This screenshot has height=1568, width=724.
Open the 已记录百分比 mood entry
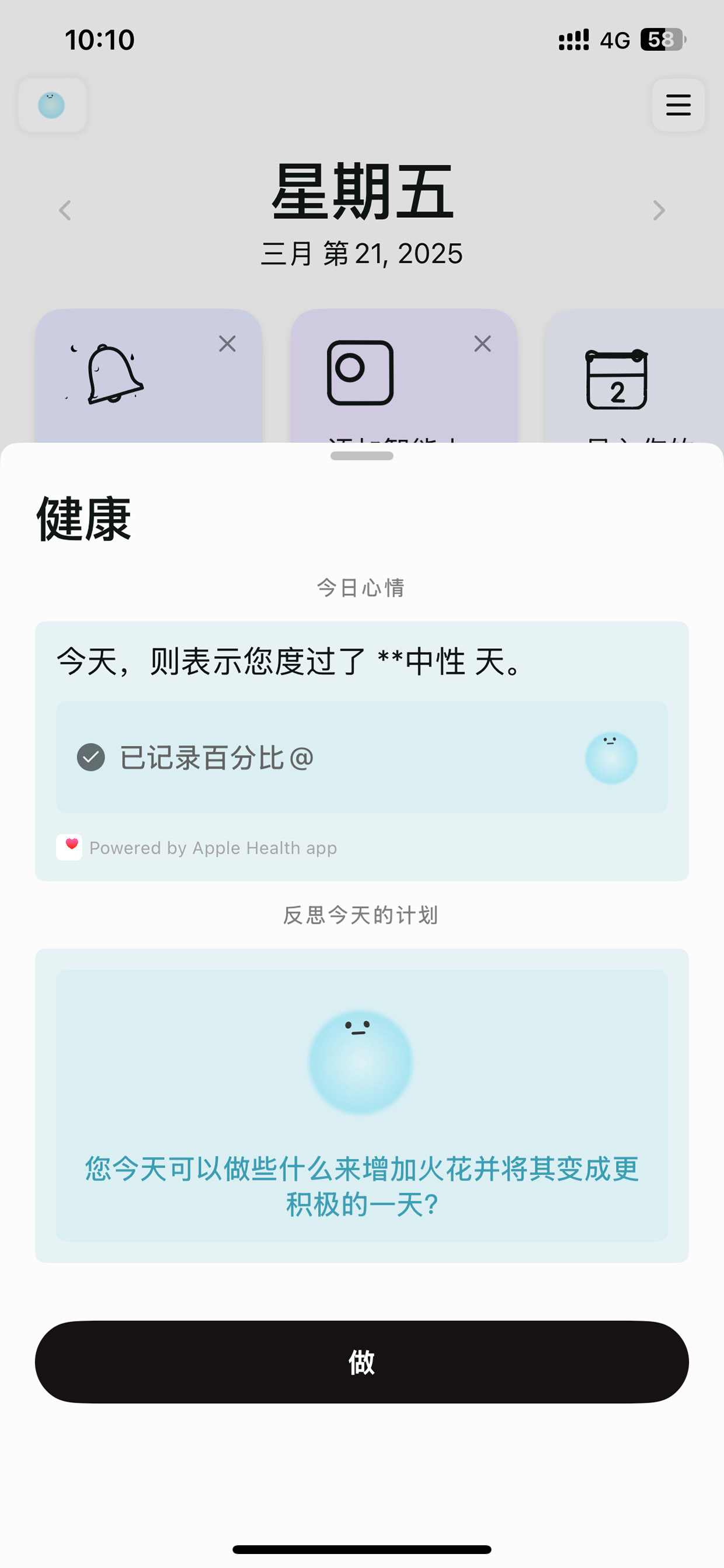point(362,757)
